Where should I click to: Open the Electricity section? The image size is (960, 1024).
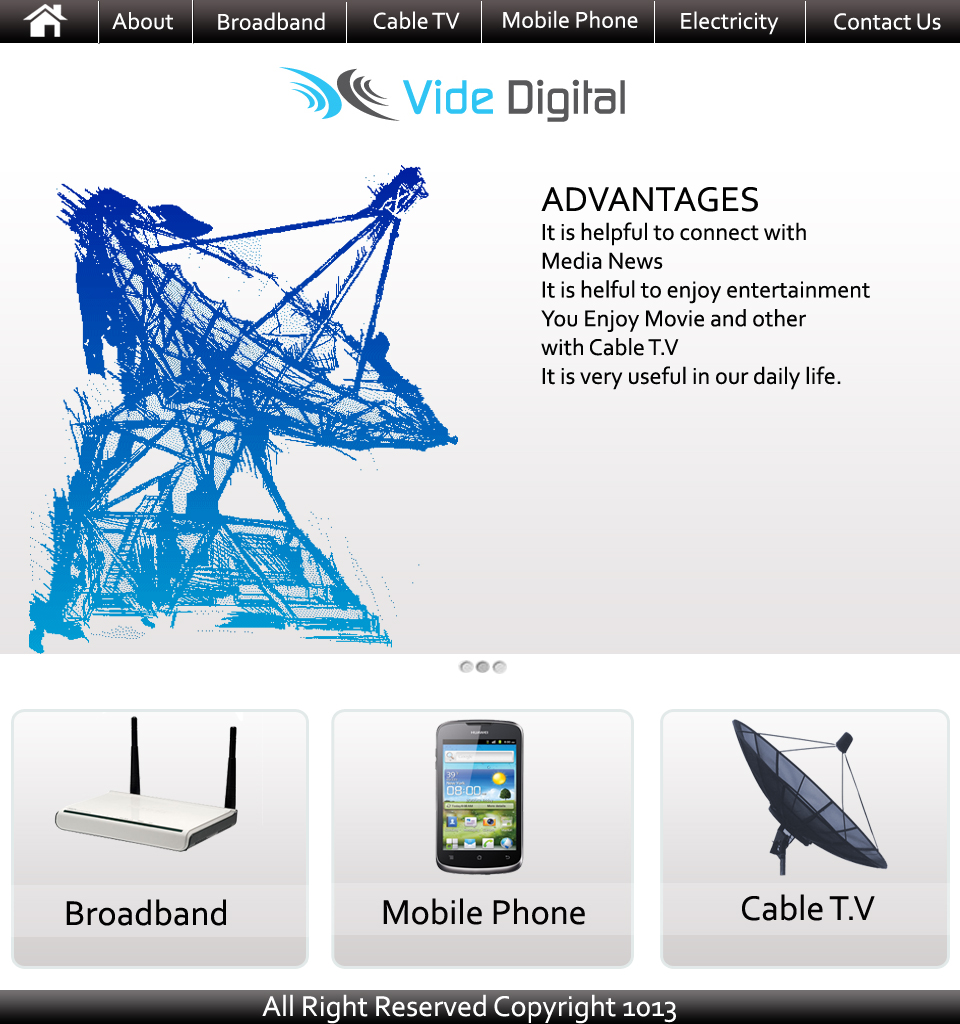coord(728,22)
